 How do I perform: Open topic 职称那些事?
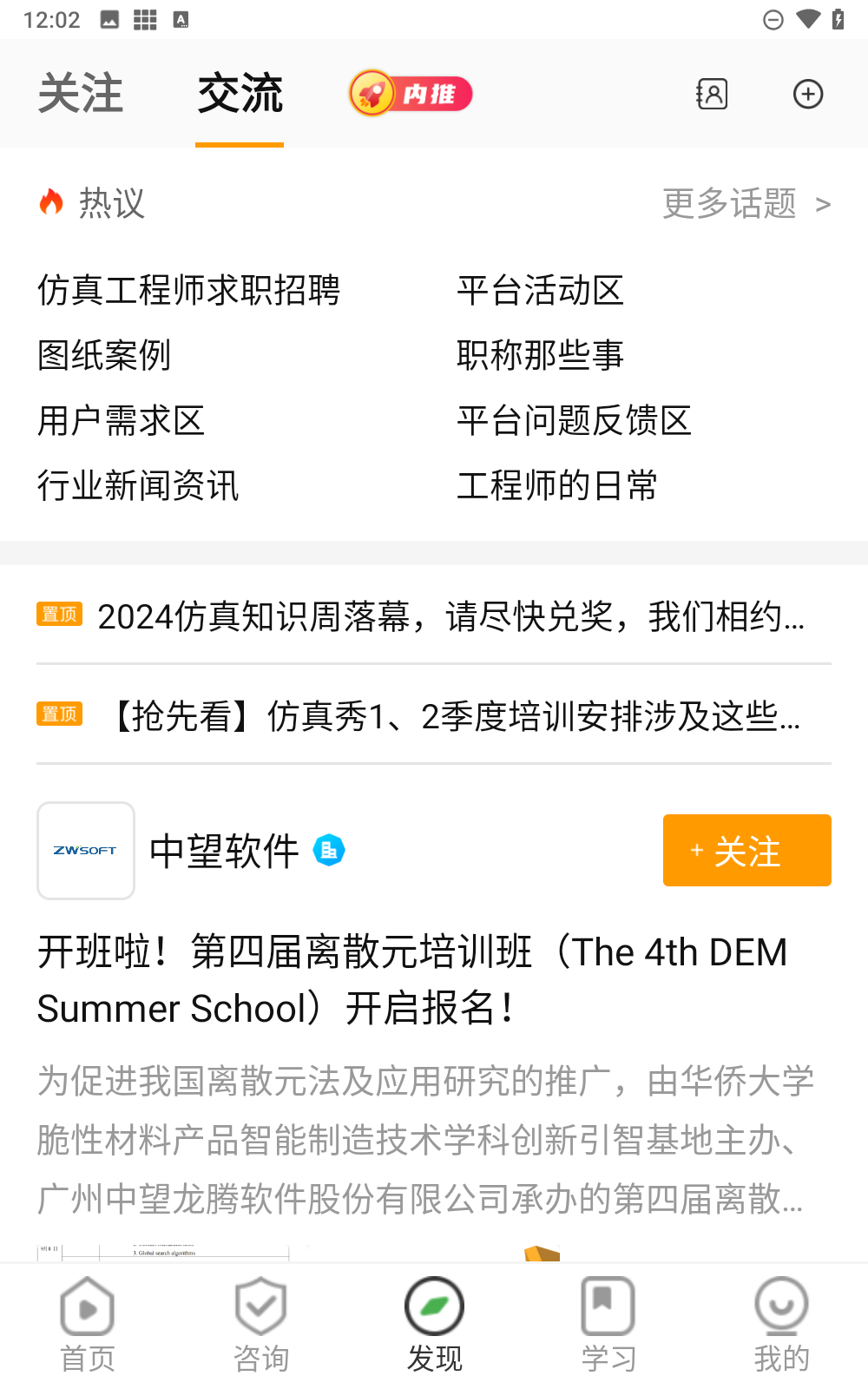[x=540, y=355]
